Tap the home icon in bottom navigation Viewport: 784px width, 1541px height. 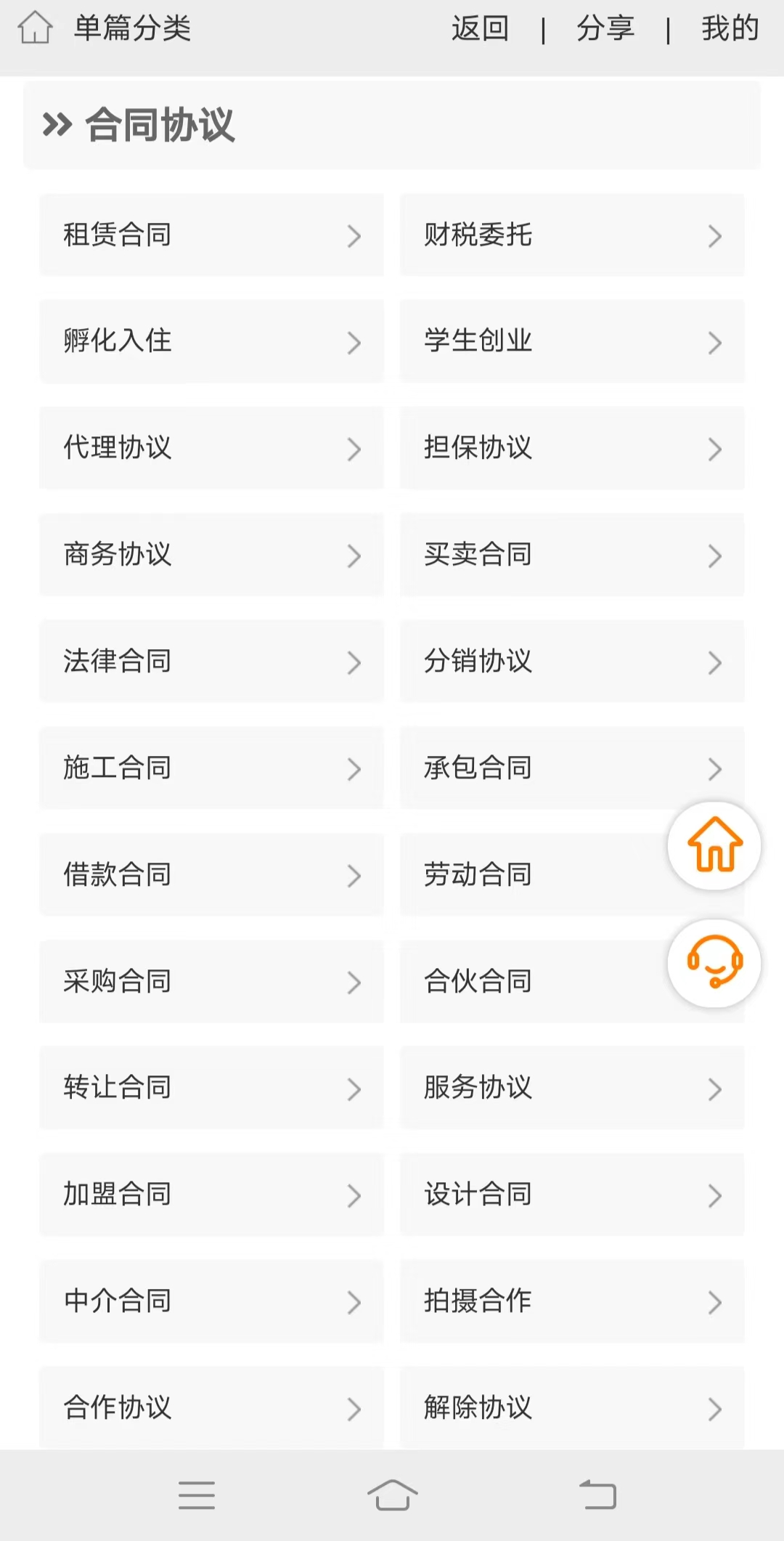tap(392, 1496)
